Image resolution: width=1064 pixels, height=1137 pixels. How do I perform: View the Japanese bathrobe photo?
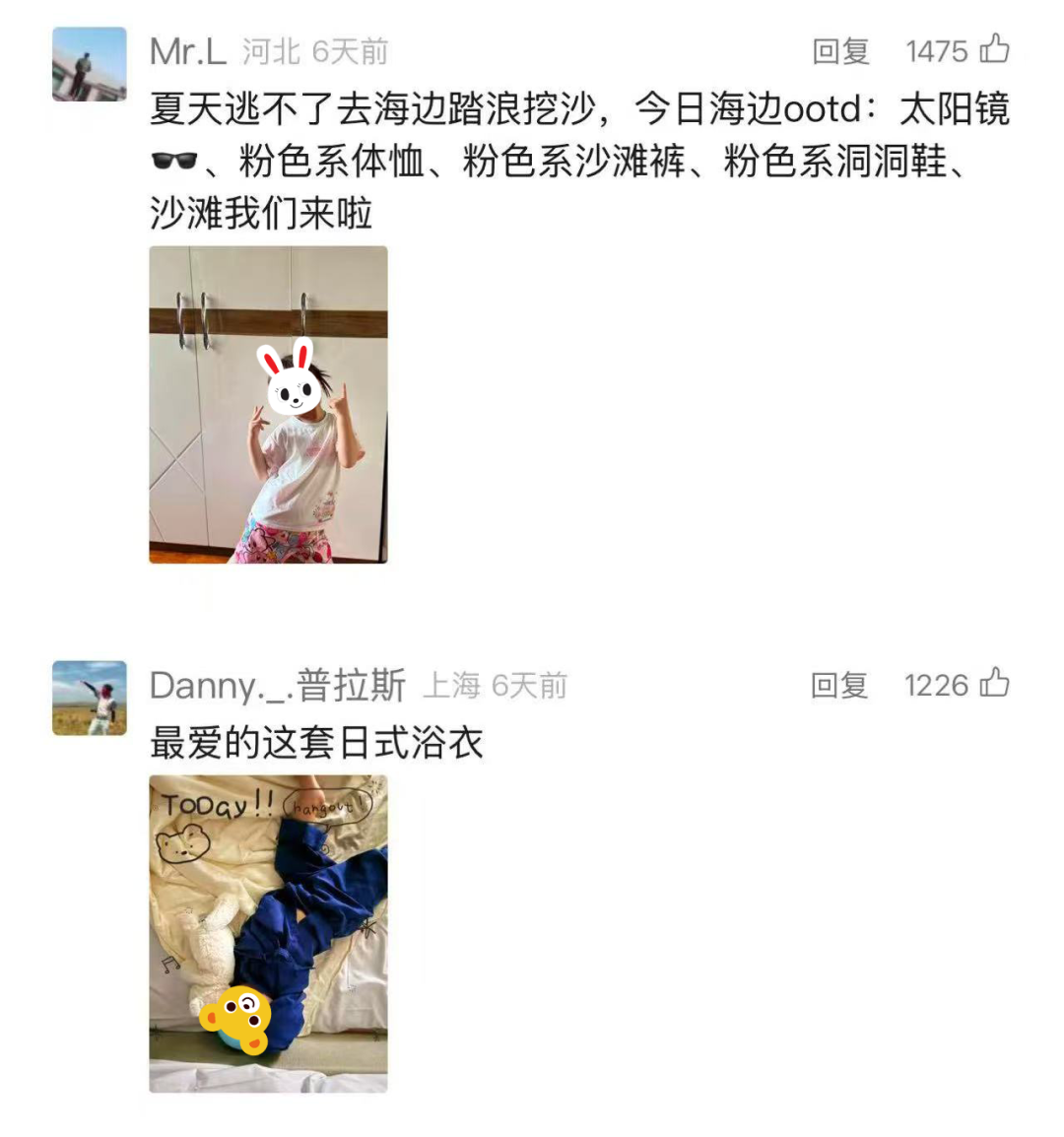[x=268, y=934]
